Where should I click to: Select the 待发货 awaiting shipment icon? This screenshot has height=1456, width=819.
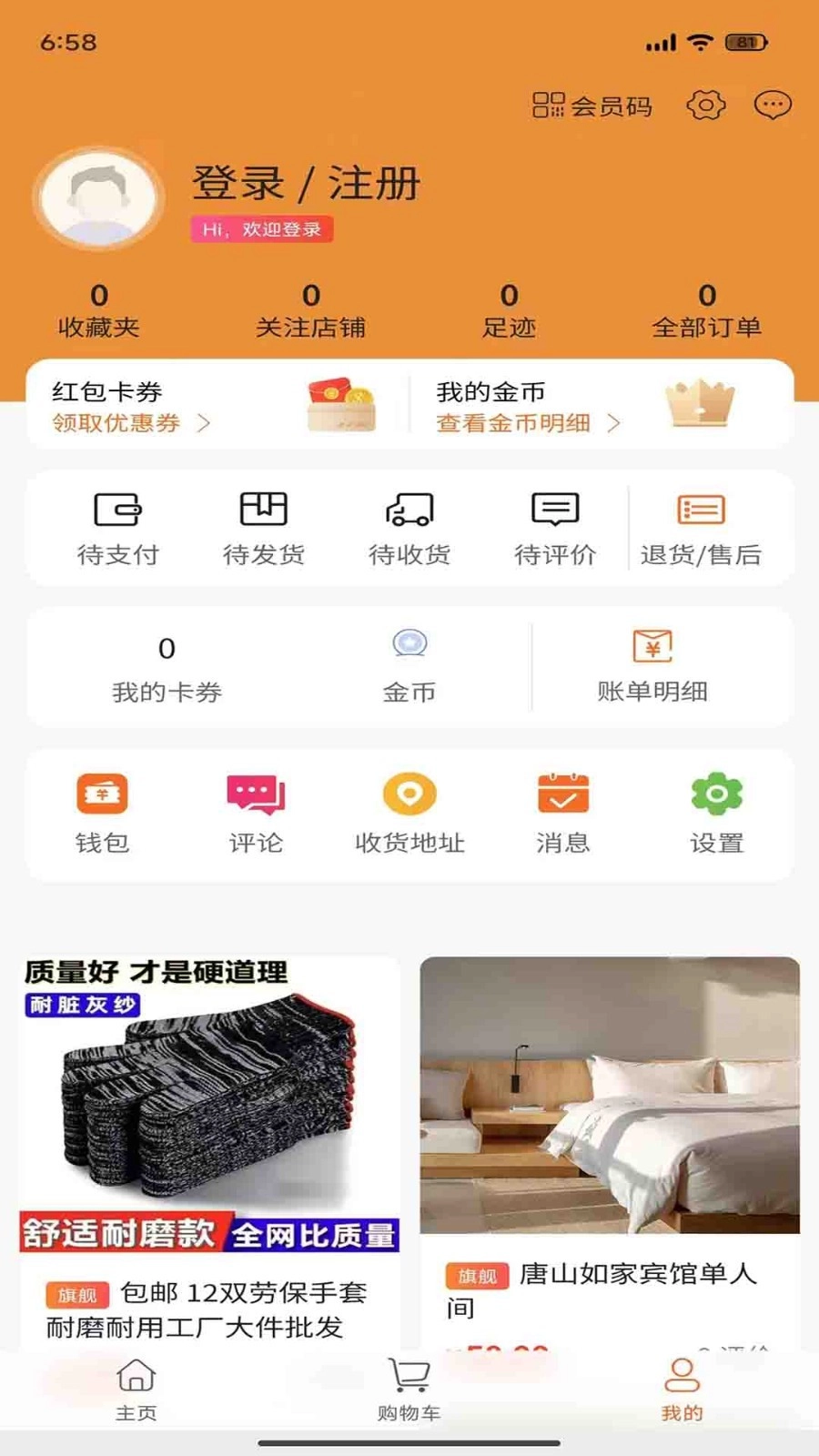(x=265, y=528)
